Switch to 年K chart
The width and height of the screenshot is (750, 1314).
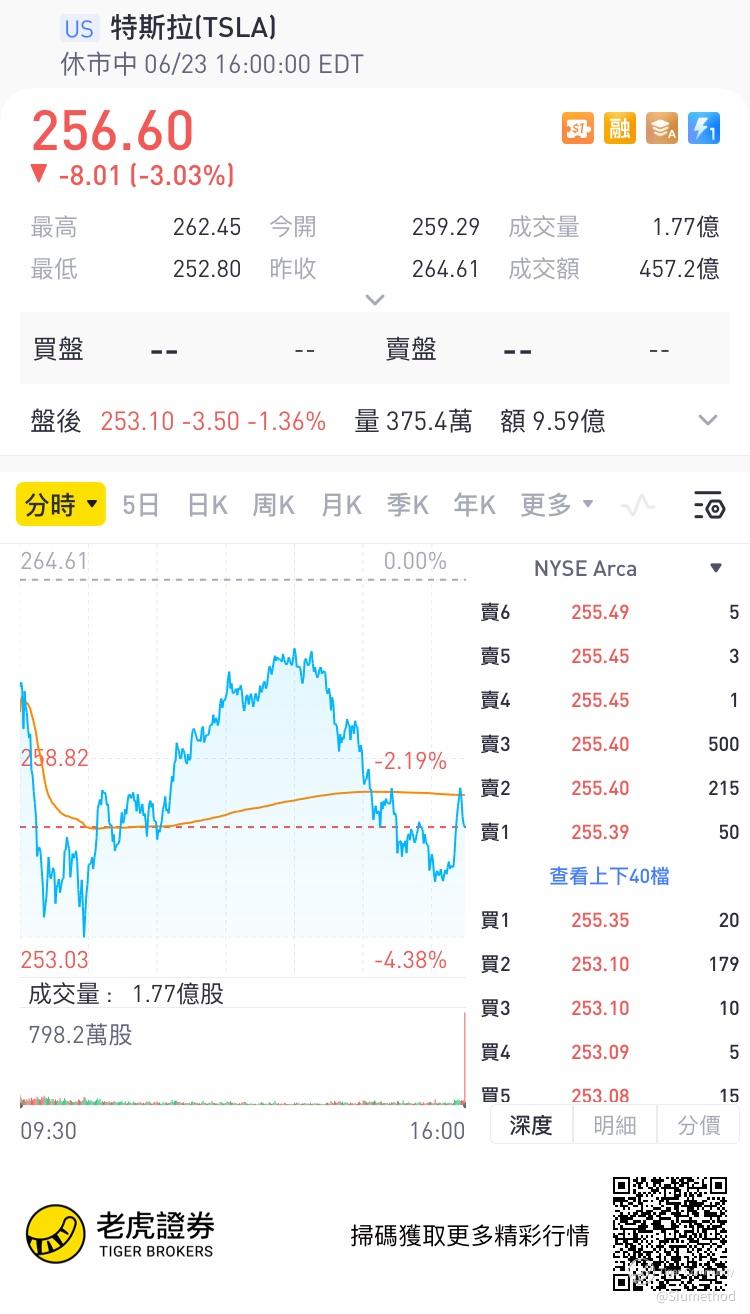pyautogui.click(x=474, y=505)
